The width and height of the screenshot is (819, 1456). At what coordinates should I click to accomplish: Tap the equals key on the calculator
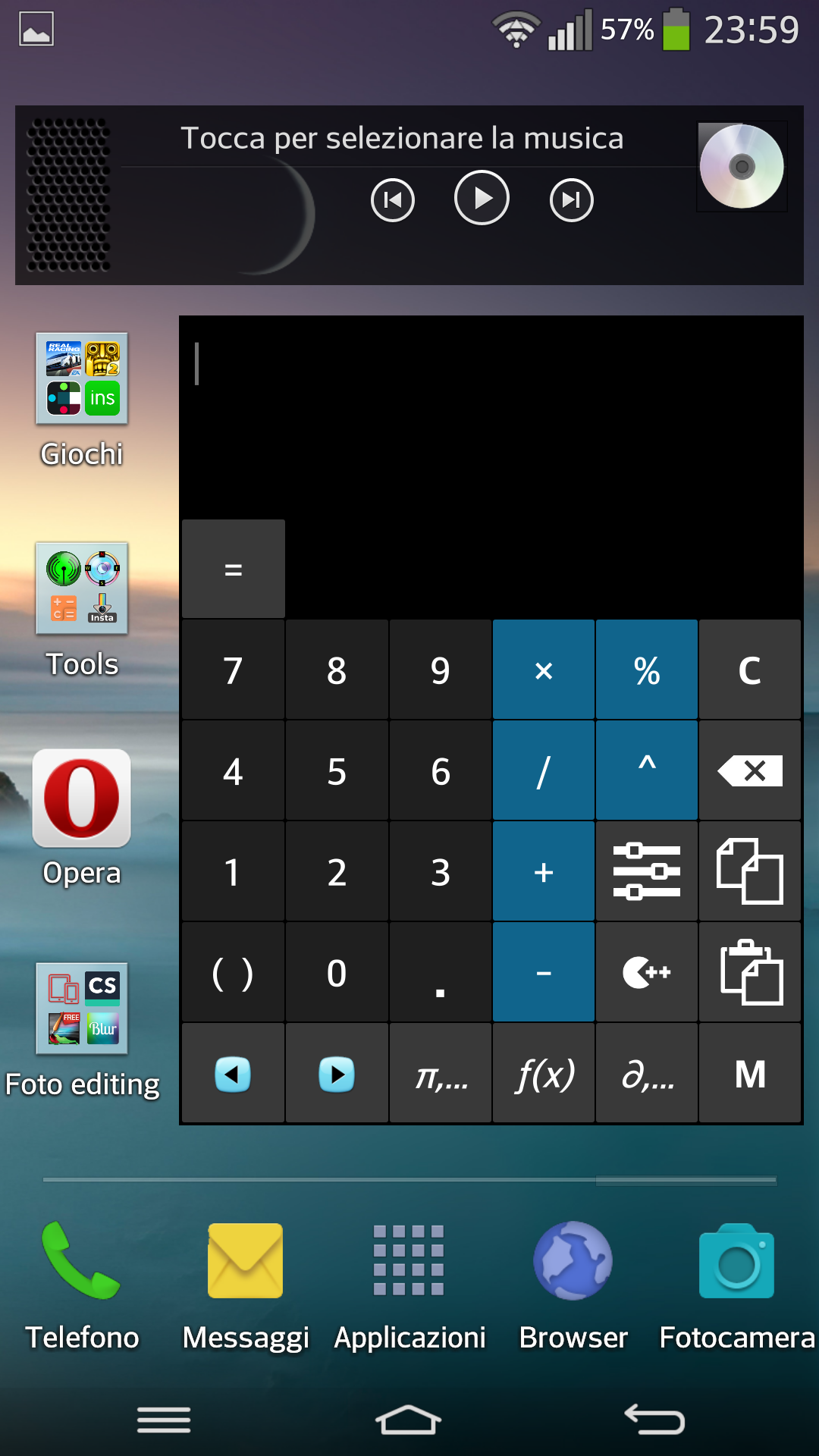(234, 569)
